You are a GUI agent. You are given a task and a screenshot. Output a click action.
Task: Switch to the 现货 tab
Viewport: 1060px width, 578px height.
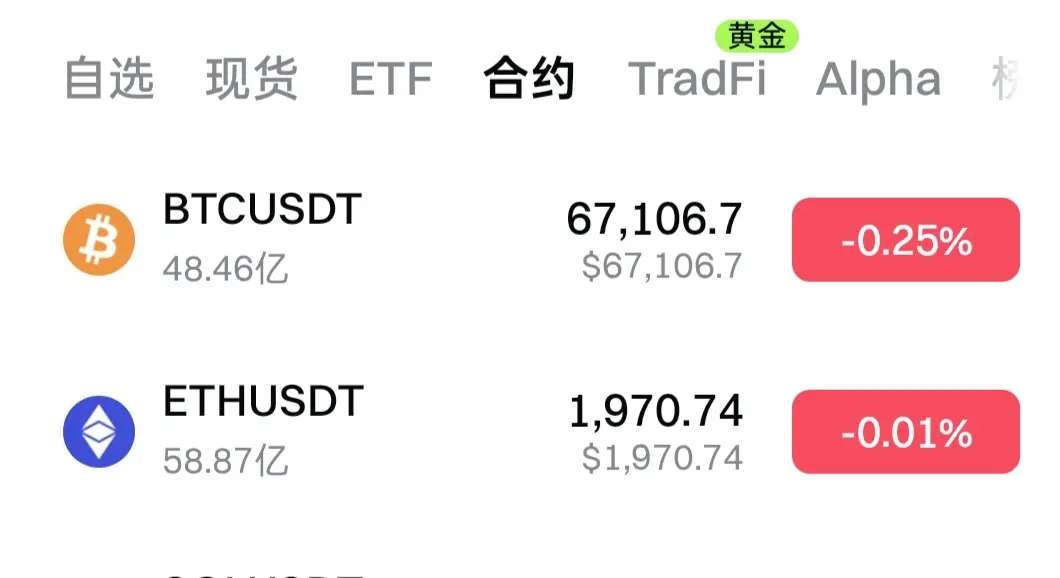[251, 79]
